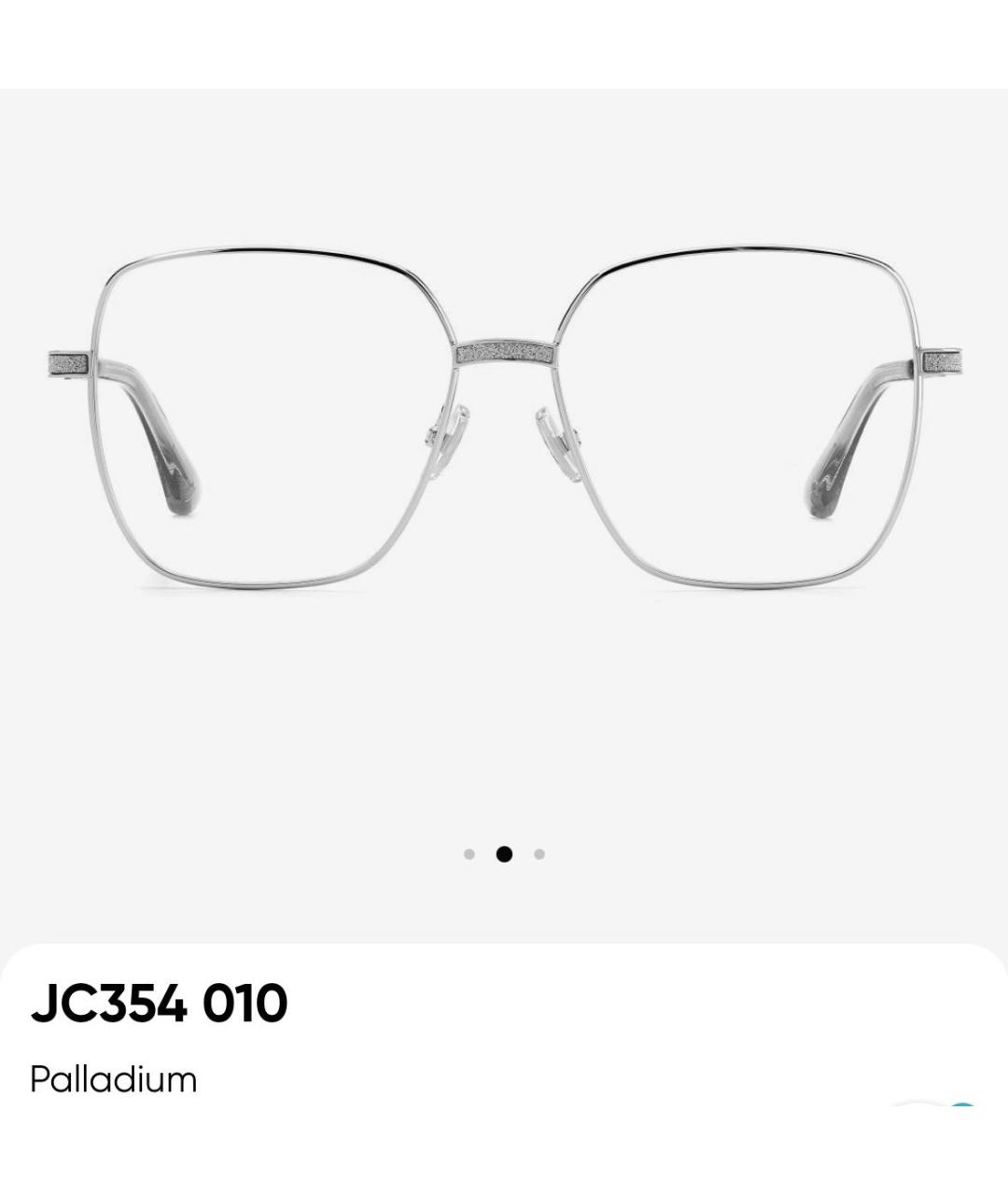Jump to the third image indicator dot

(x=539, y=854)
